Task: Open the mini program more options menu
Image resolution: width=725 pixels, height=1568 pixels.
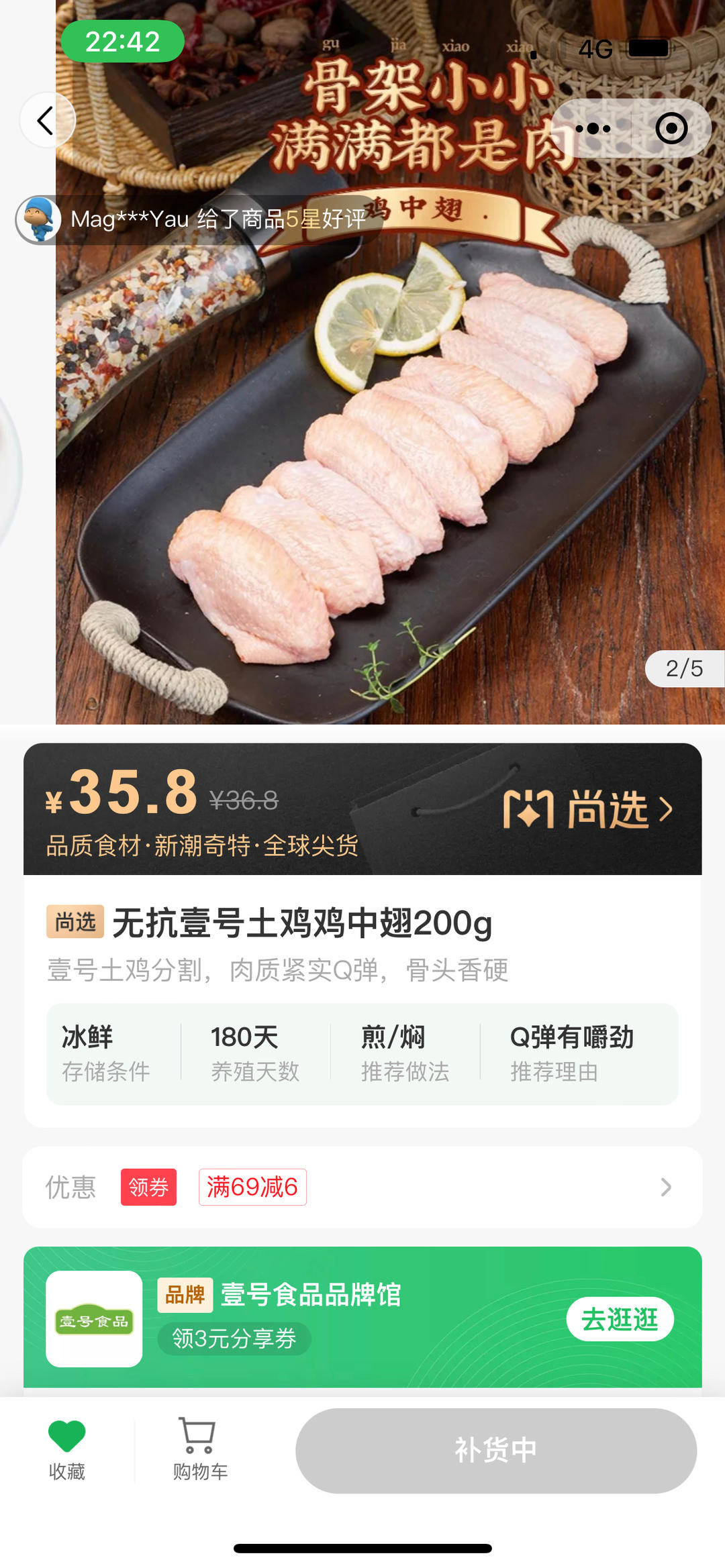Action: click(593, 128)
